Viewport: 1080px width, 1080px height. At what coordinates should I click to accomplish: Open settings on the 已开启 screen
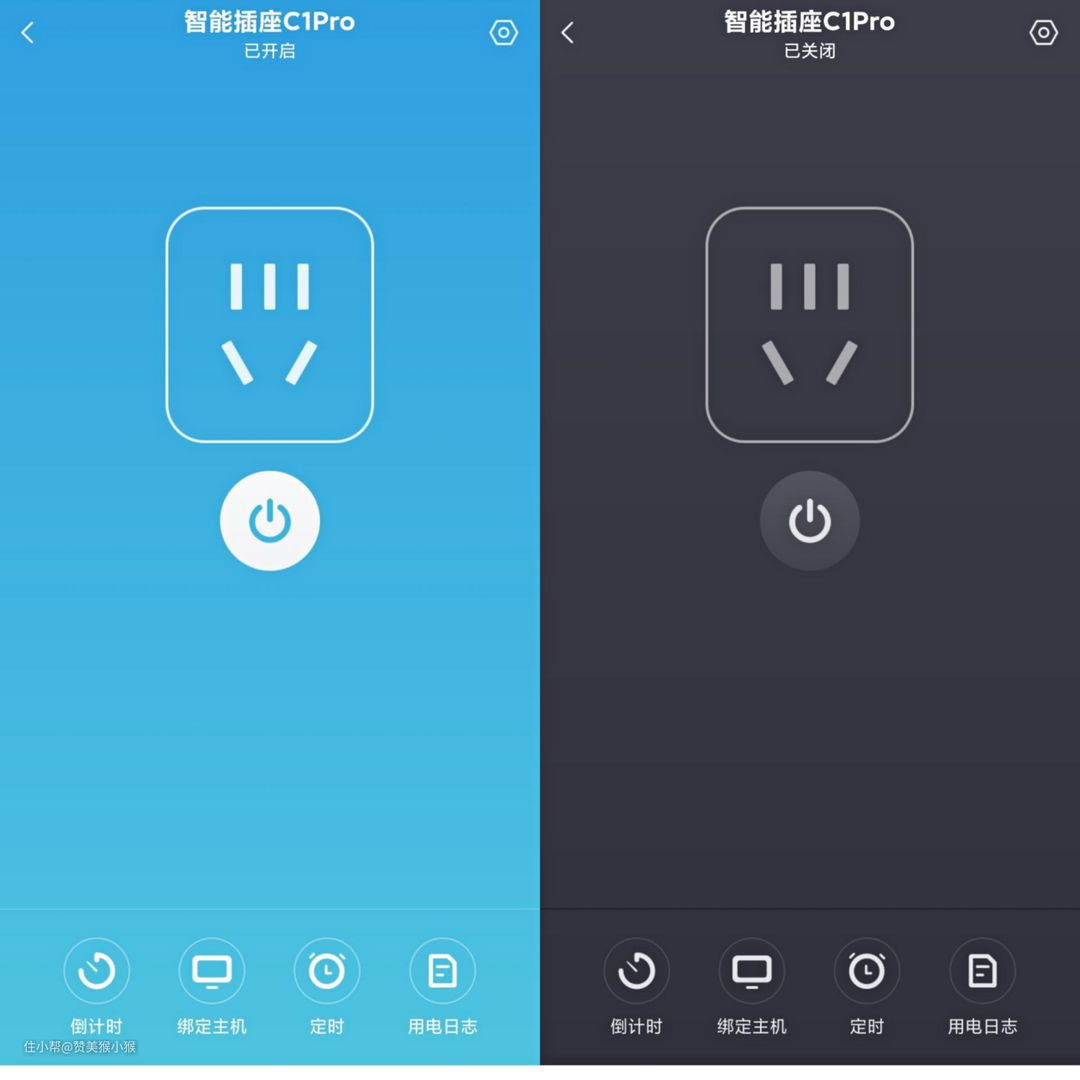click(503, 33)
